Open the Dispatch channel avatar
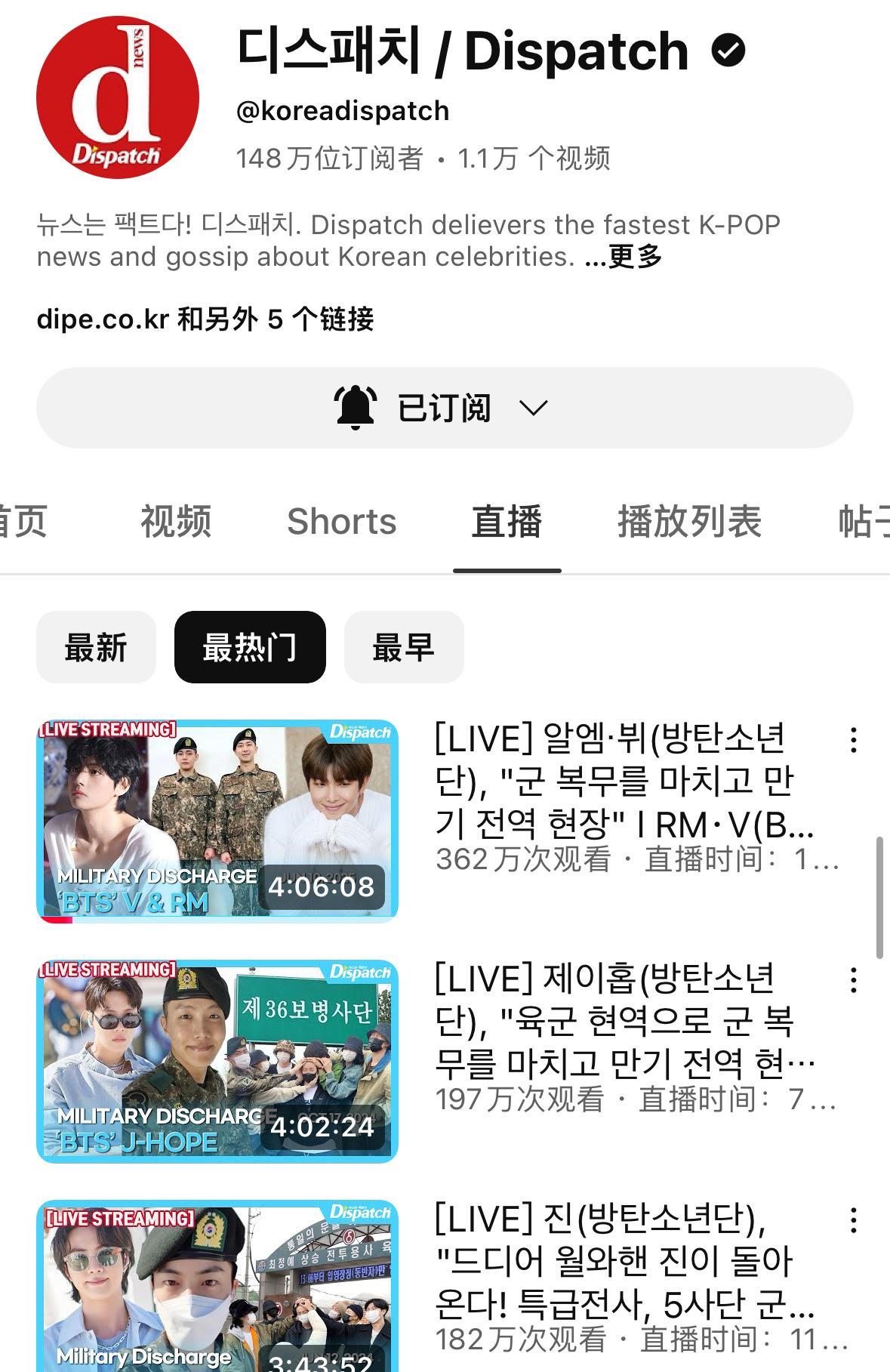890x1372 pixels. pos(118,99)
